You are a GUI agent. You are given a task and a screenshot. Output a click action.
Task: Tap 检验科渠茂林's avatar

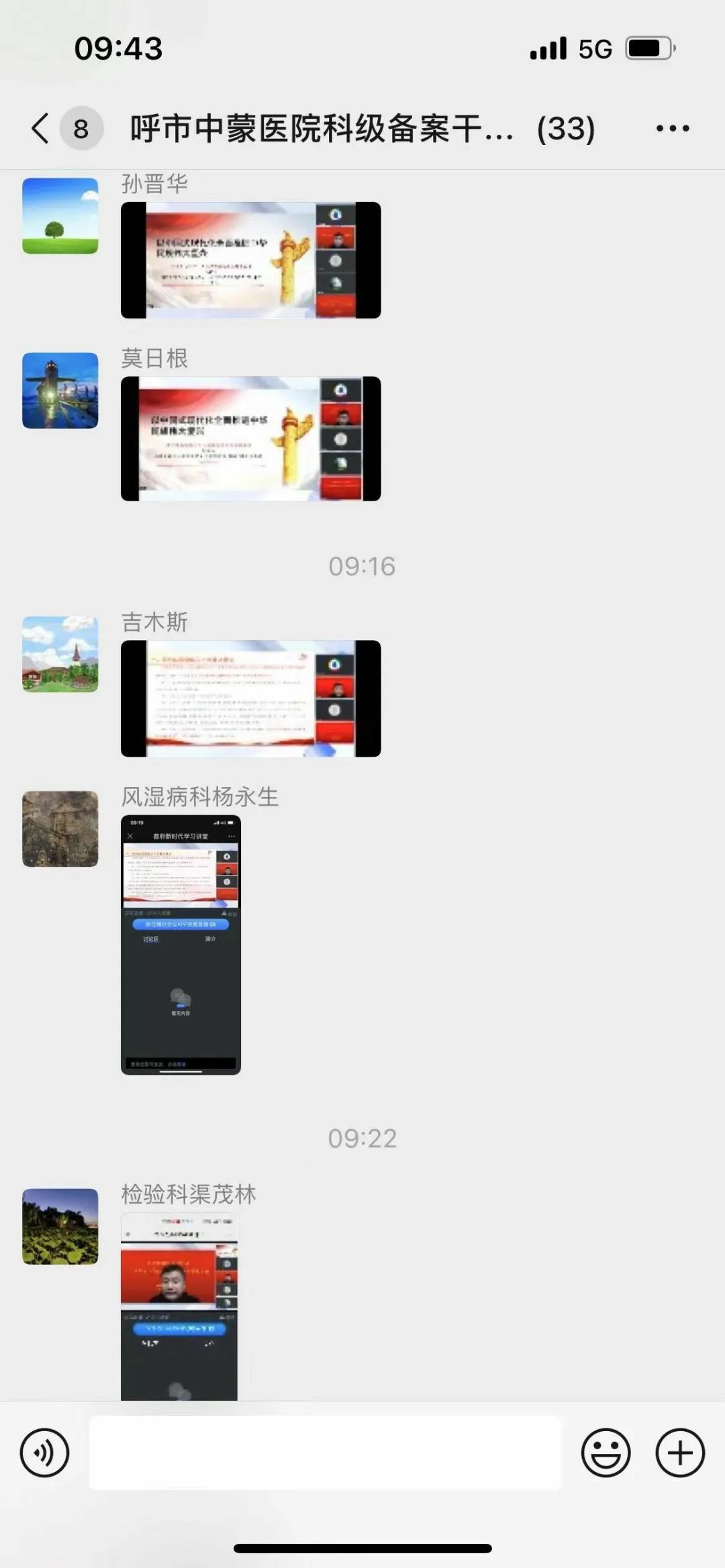pyautogui.click(x=60, y=1226)
